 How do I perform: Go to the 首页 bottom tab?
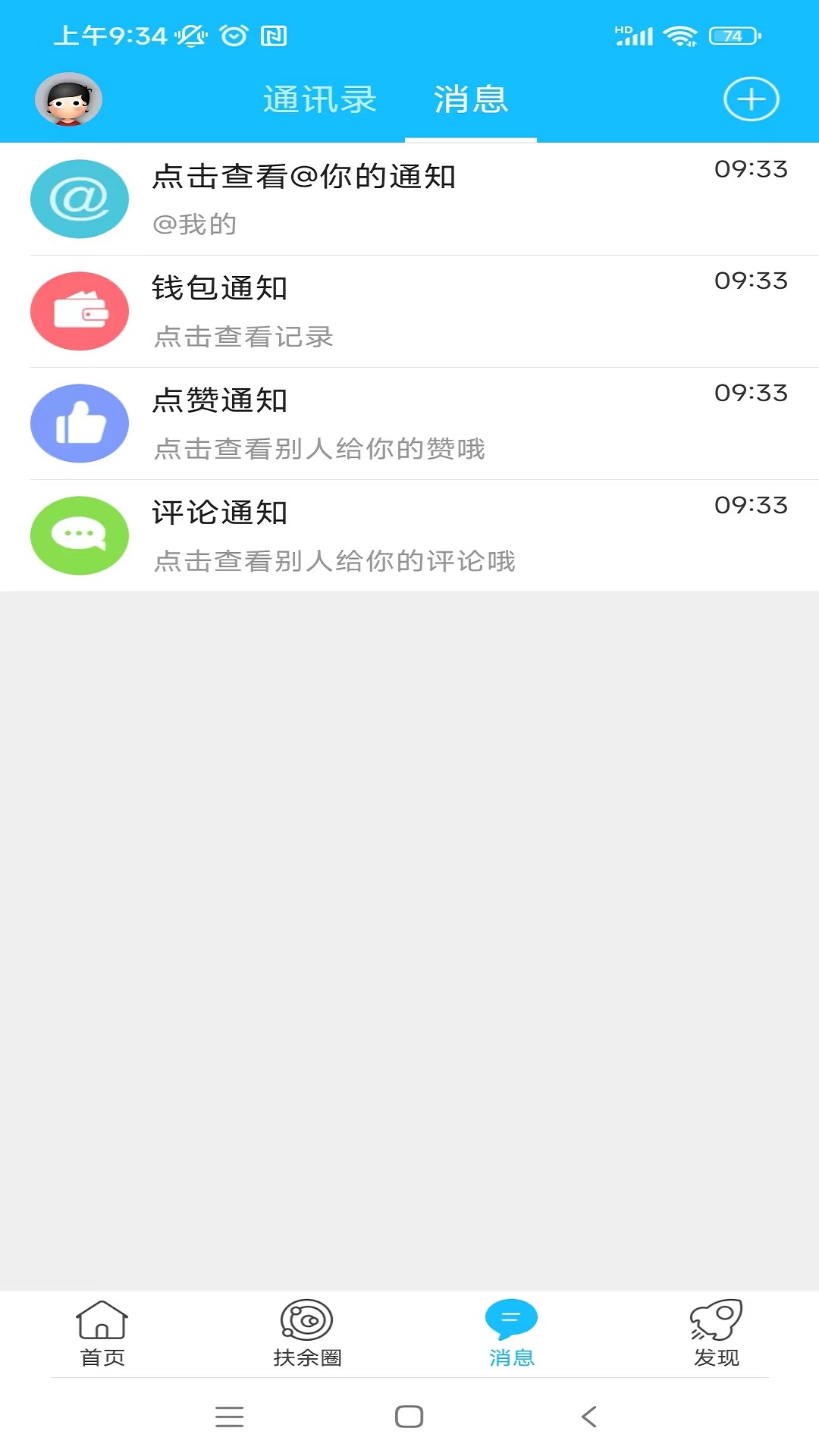(102, 1333)
